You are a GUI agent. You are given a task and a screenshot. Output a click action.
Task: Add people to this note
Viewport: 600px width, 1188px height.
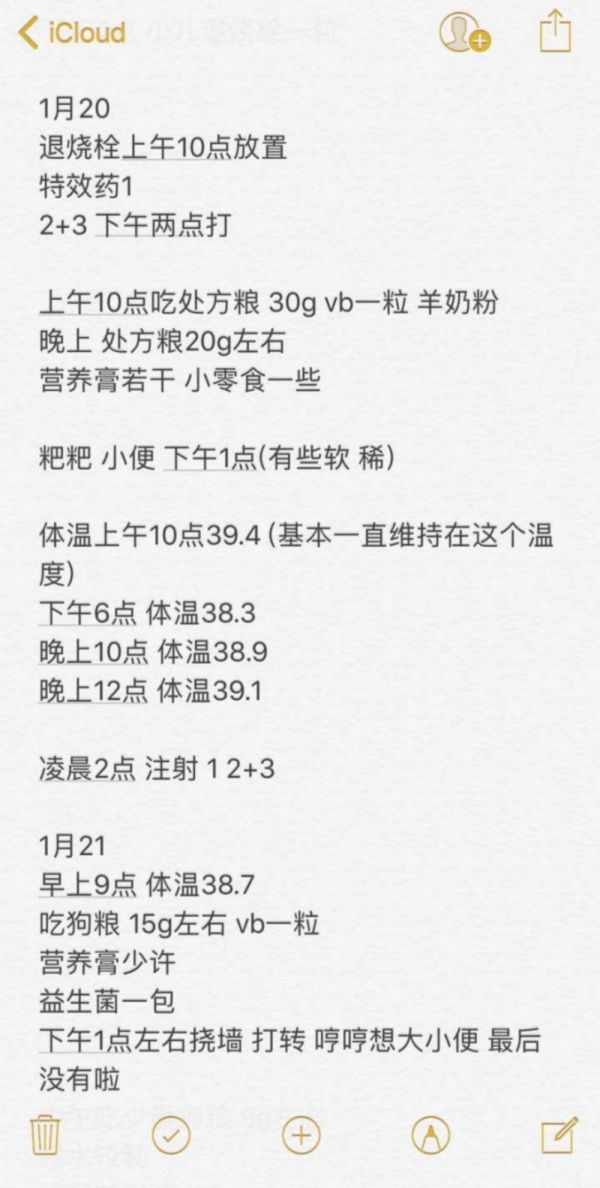click(x=464, y=33)
